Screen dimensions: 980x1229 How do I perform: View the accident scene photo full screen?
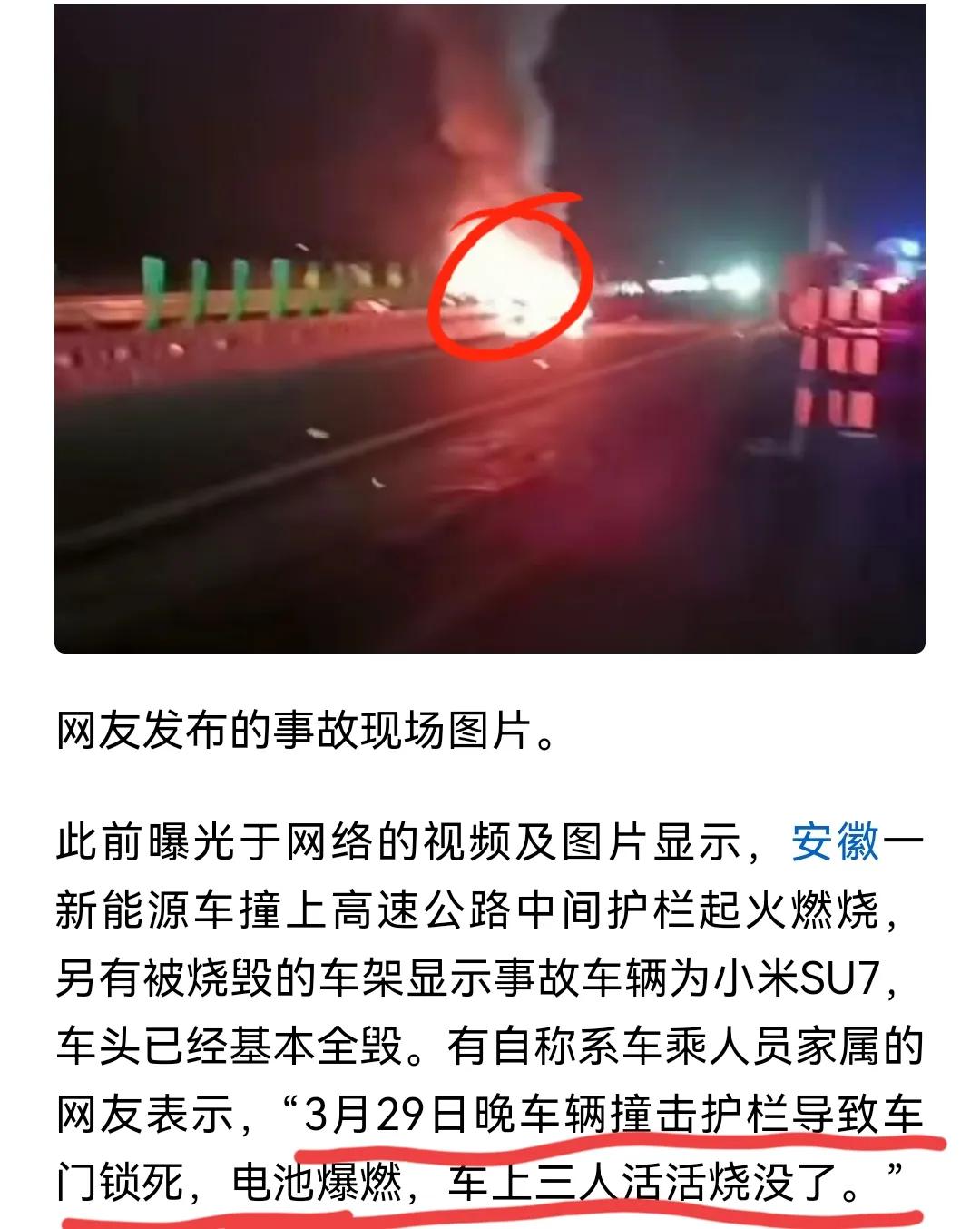pyautogui.click(x=490, y=327)
